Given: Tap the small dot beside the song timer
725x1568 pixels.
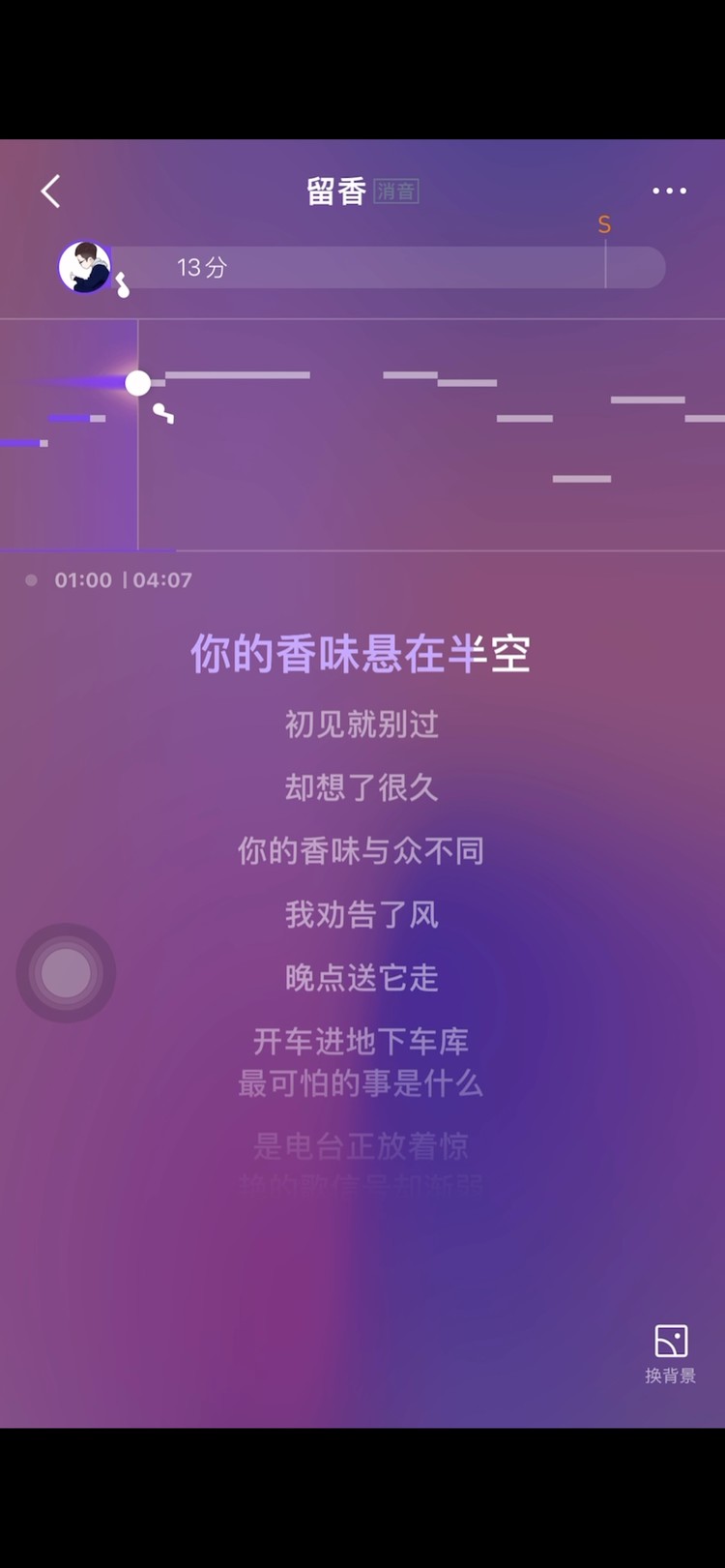Looking at the screenshot, I should (30, 579).
